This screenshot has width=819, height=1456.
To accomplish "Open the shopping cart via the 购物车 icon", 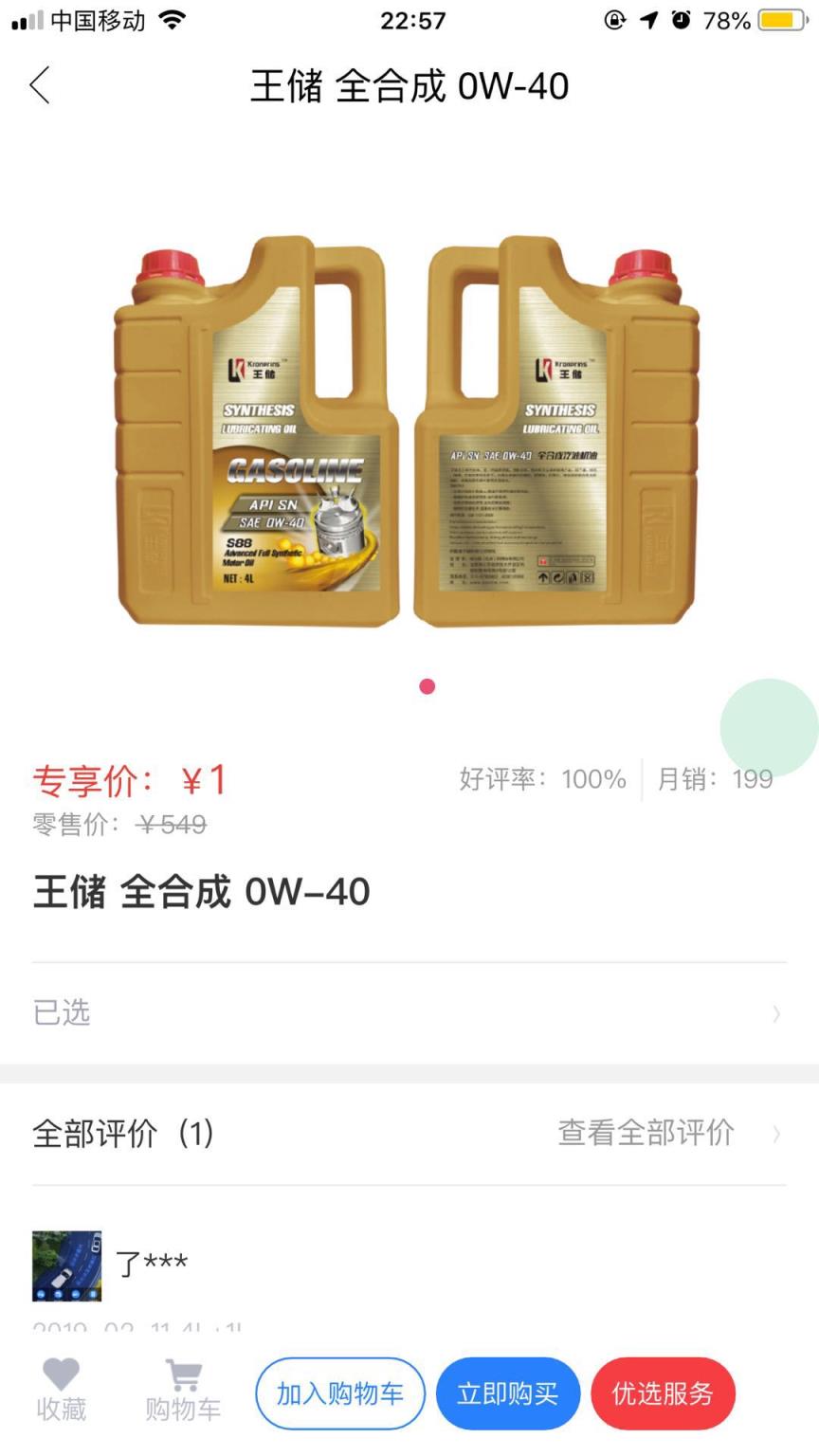I will click(183, 1391).
